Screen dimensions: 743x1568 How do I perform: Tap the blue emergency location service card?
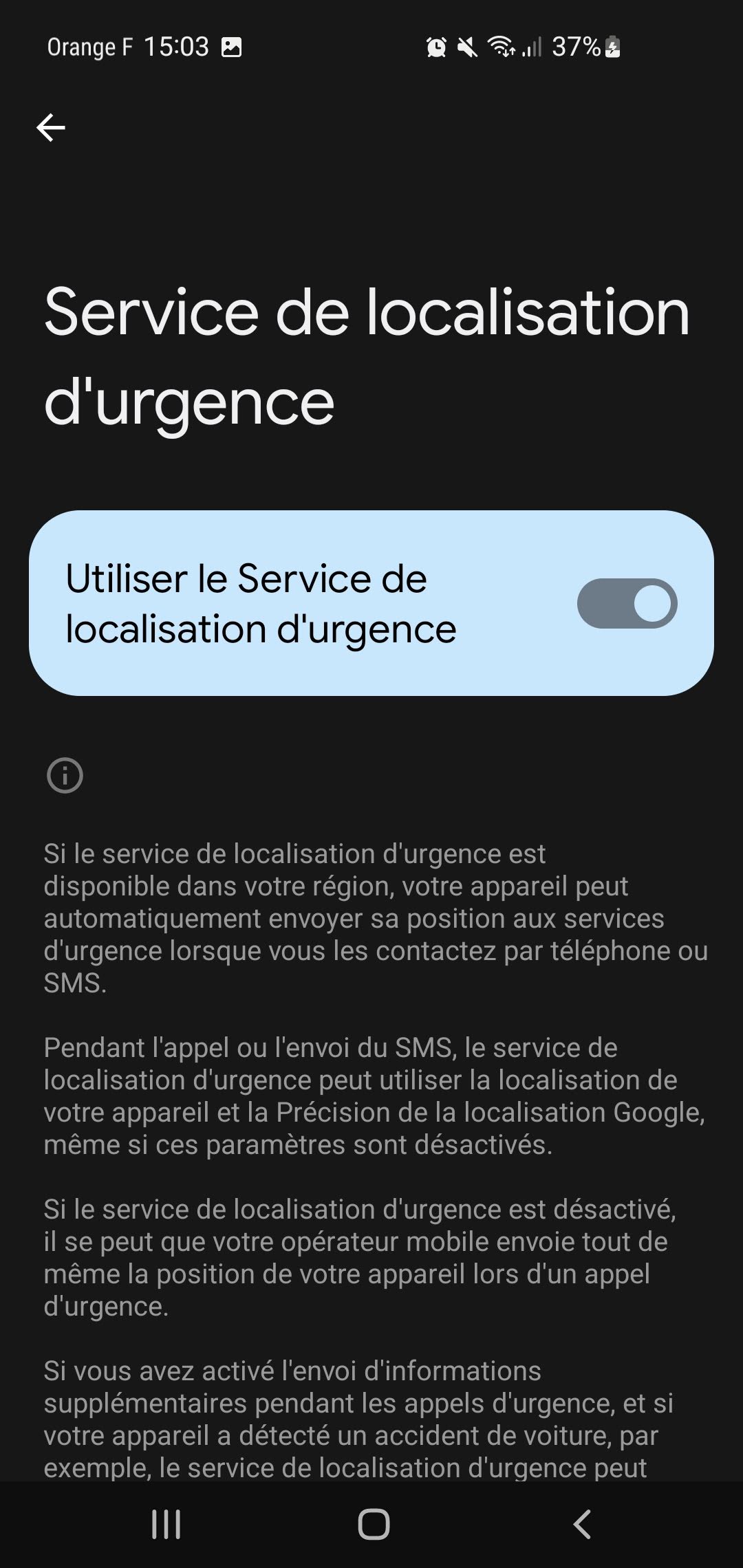click(371, 602)
